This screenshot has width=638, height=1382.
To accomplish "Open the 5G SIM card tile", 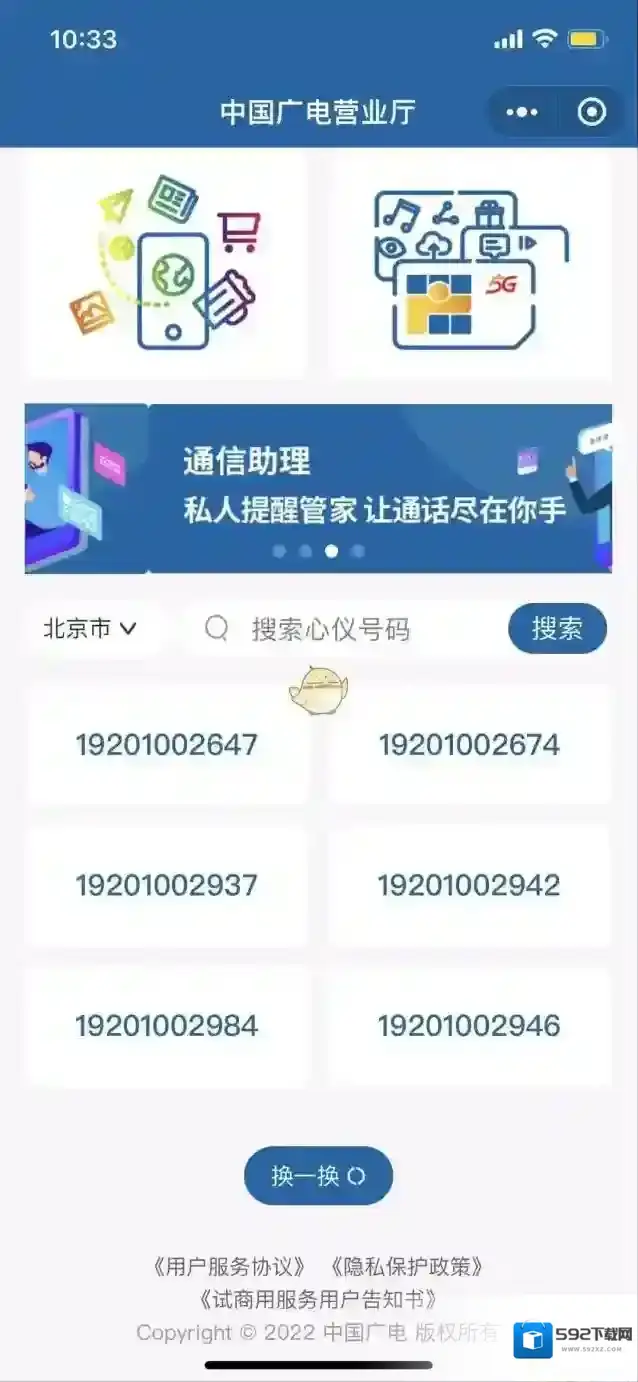I will pos(471,265).
